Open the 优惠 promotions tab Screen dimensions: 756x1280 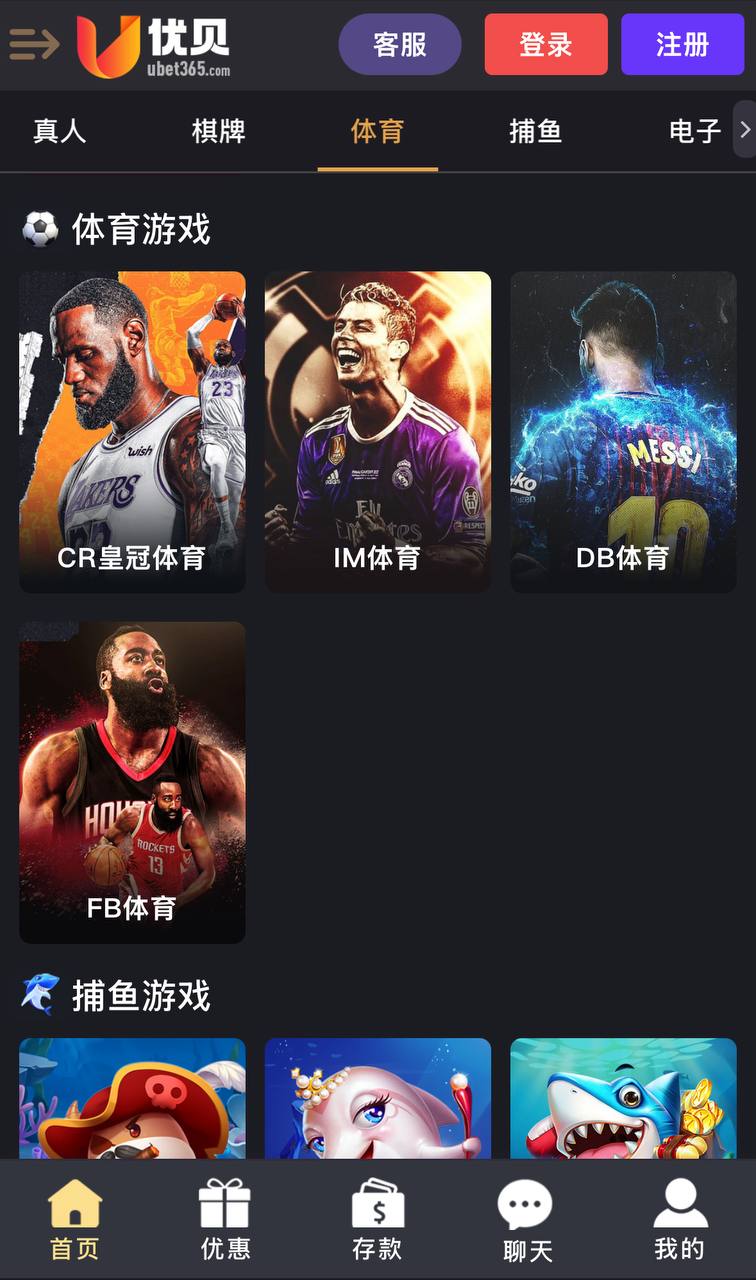[225, 1220]
